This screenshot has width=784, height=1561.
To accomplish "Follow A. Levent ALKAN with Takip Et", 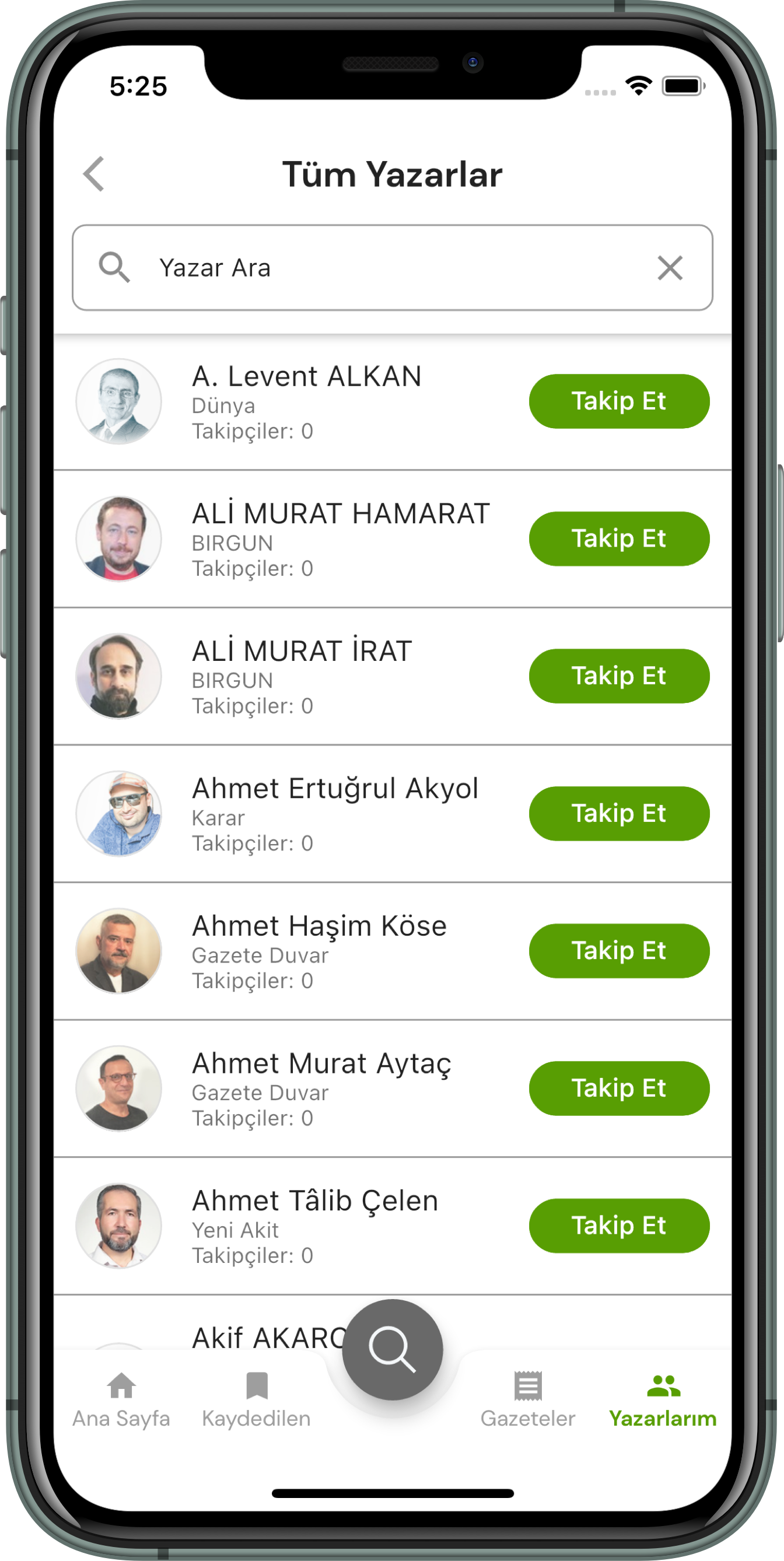I will tap(618, 401).
